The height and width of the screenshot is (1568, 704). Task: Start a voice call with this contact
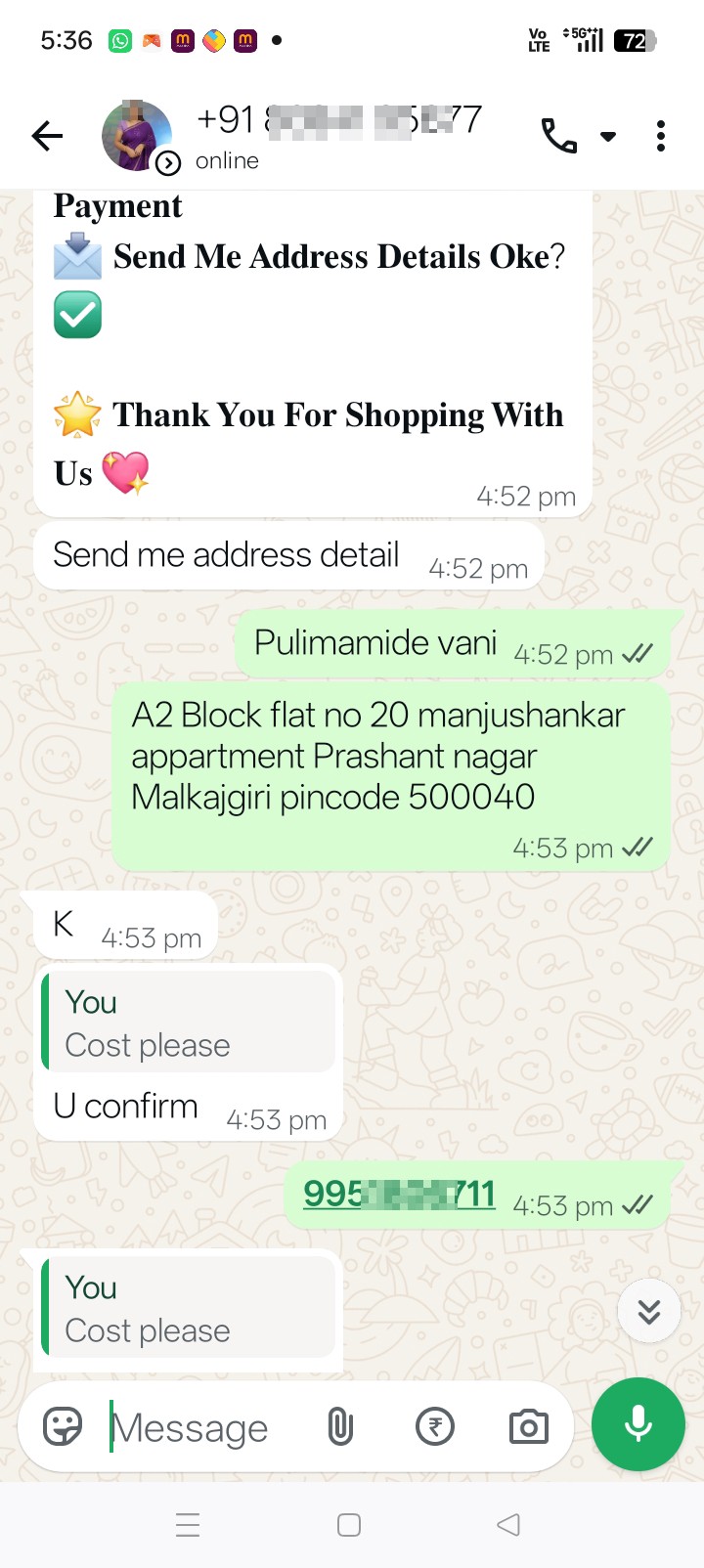point(559,136)
